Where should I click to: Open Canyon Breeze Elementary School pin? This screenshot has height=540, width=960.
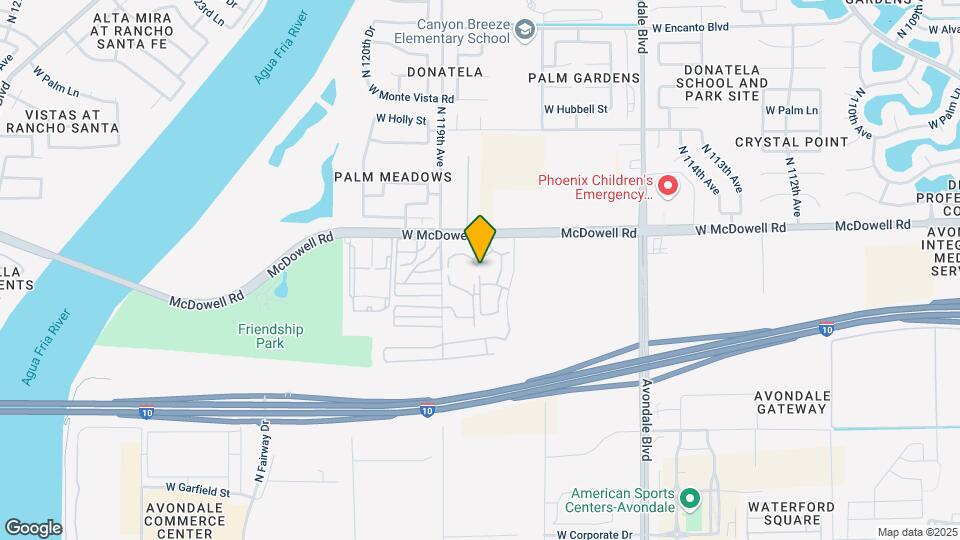(526, 32)
